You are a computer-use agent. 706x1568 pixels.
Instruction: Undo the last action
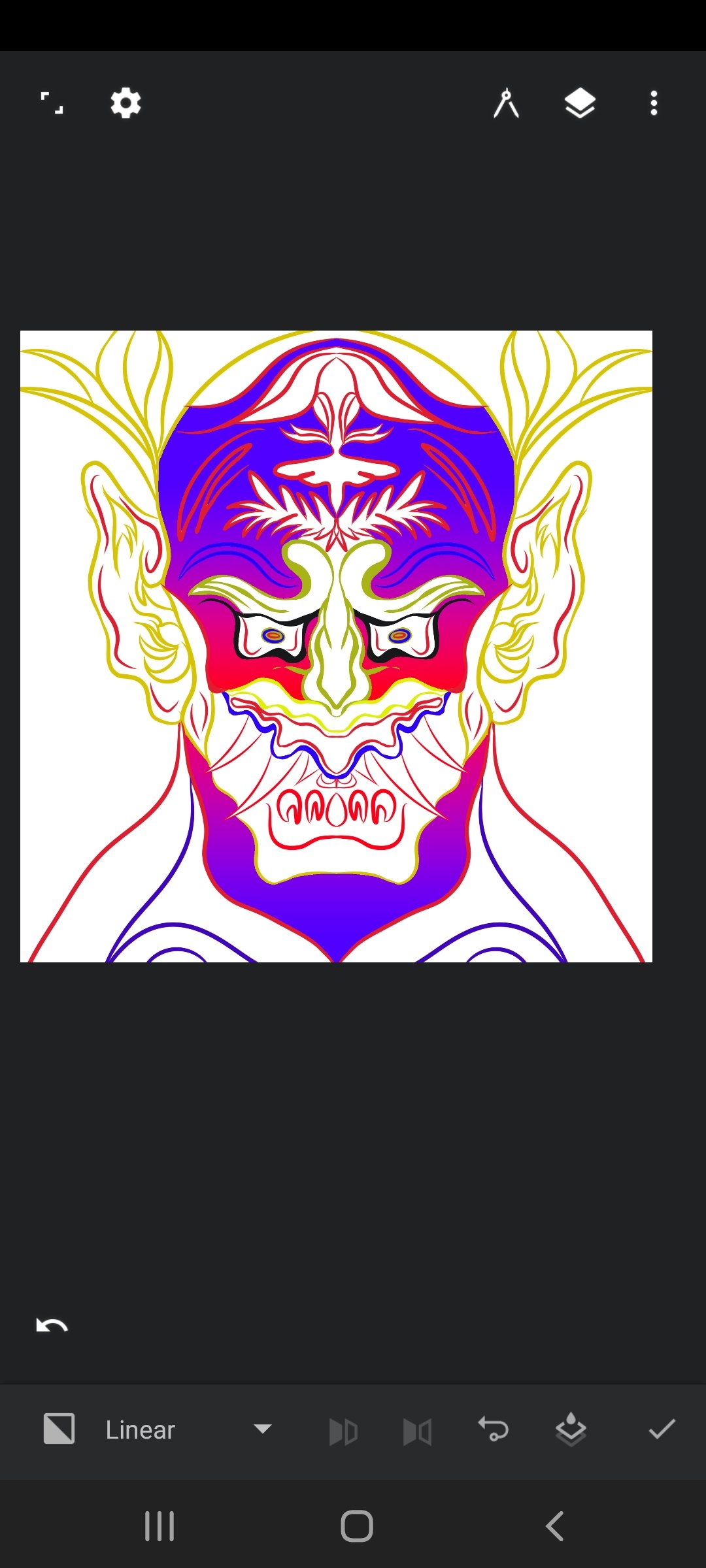(x=52, y=1325)
